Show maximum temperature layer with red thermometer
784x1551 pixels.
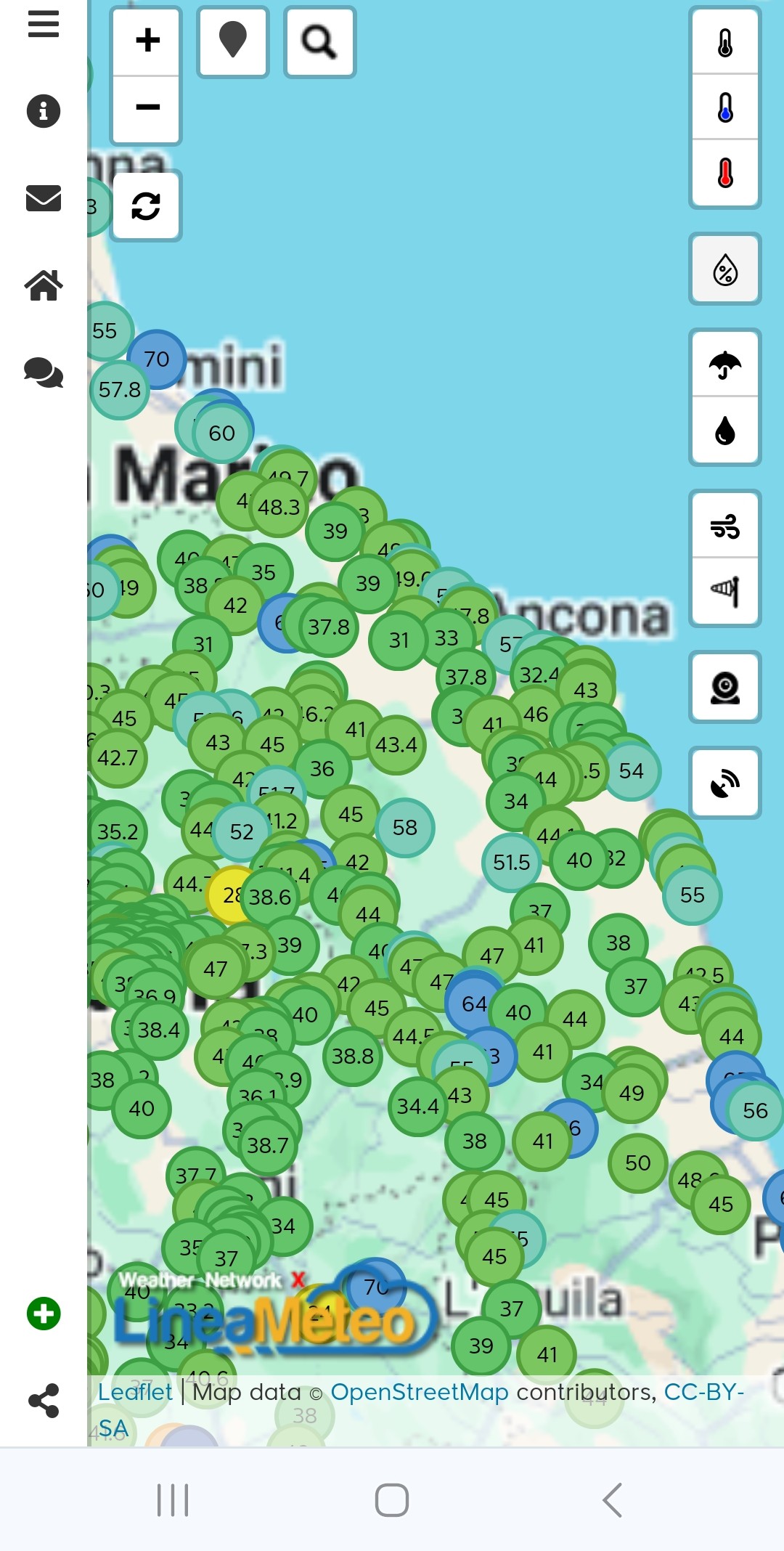pyautogui.click(x=725, y=173)
